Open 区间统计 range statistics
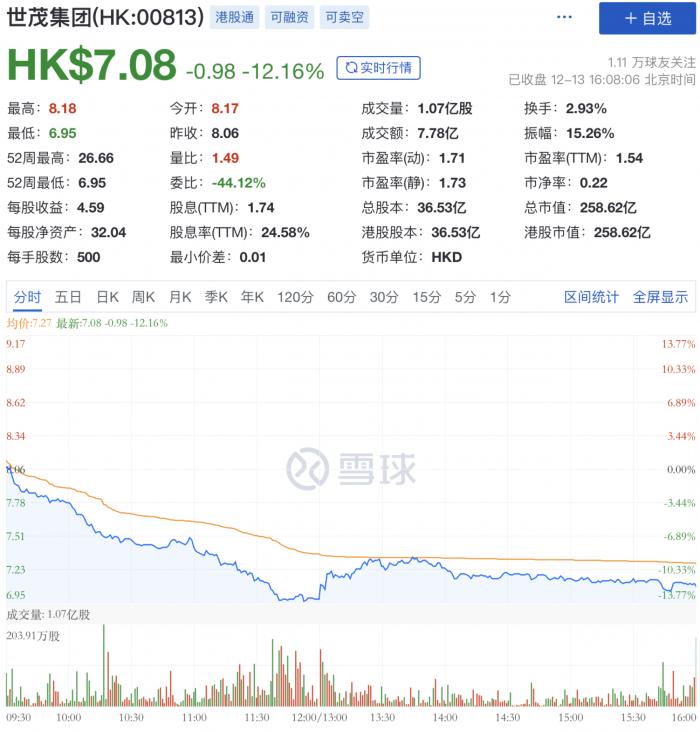 click(591, 297)
